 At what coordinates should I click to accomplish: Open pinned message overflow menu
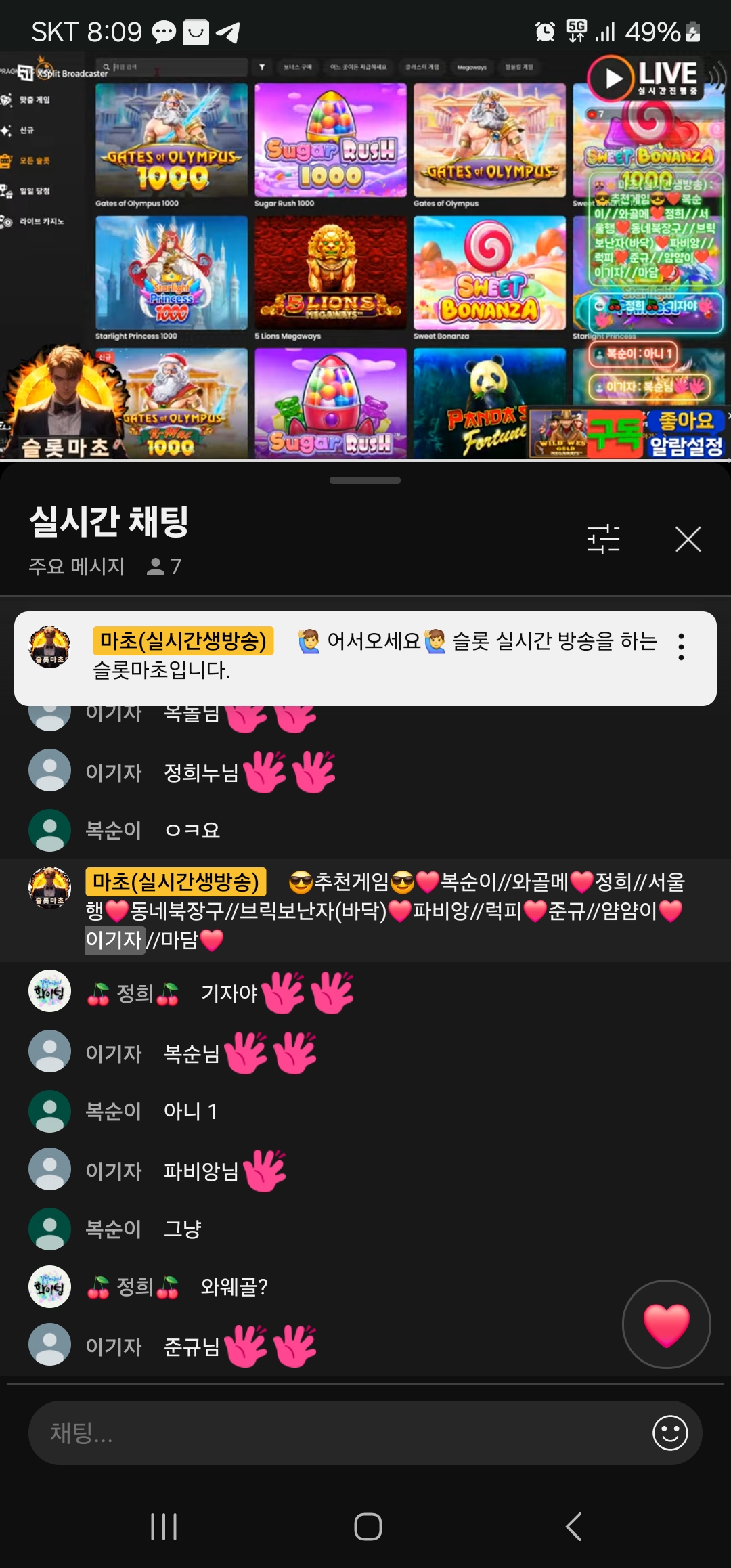click(x=681, y=647)
